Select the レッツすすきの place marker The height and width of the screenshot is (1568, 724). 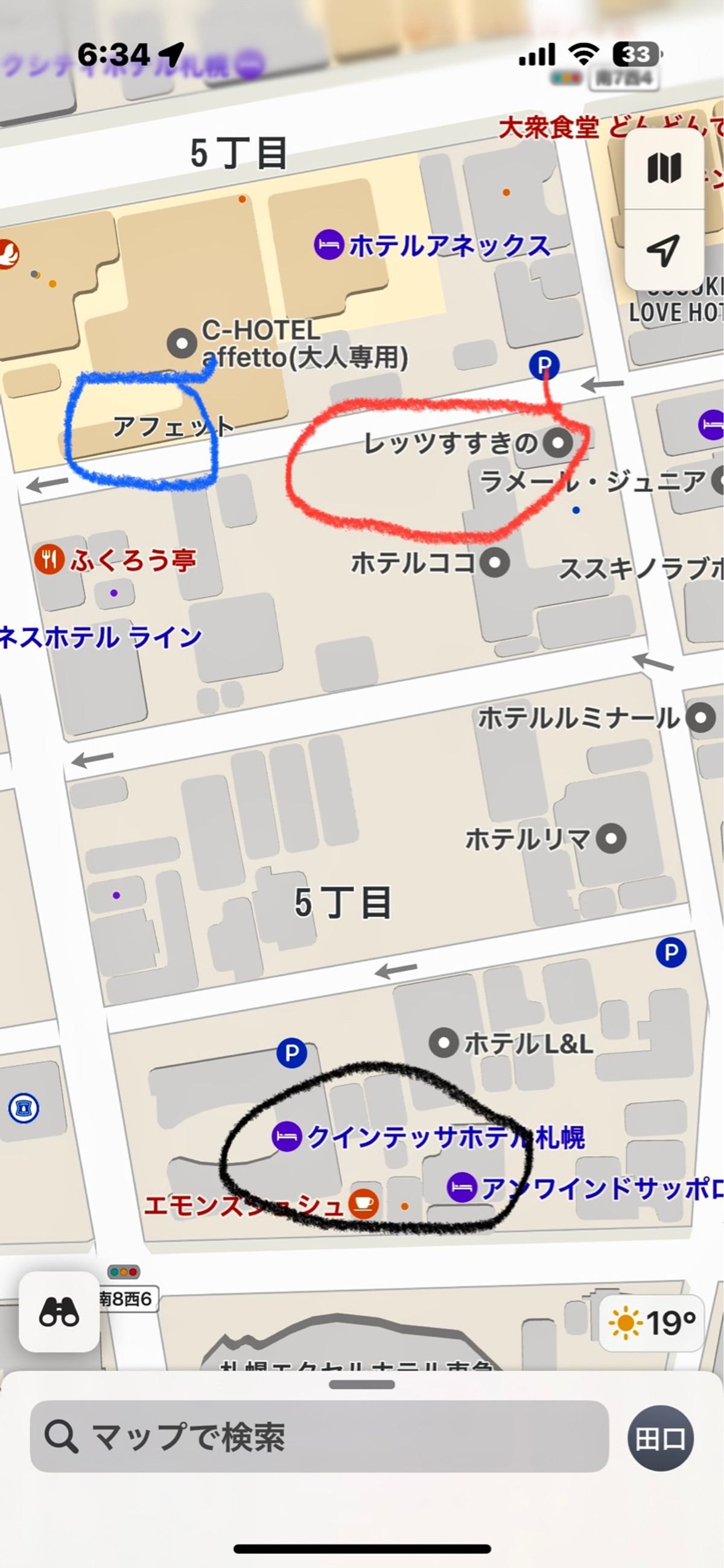[x=557, y=442]
